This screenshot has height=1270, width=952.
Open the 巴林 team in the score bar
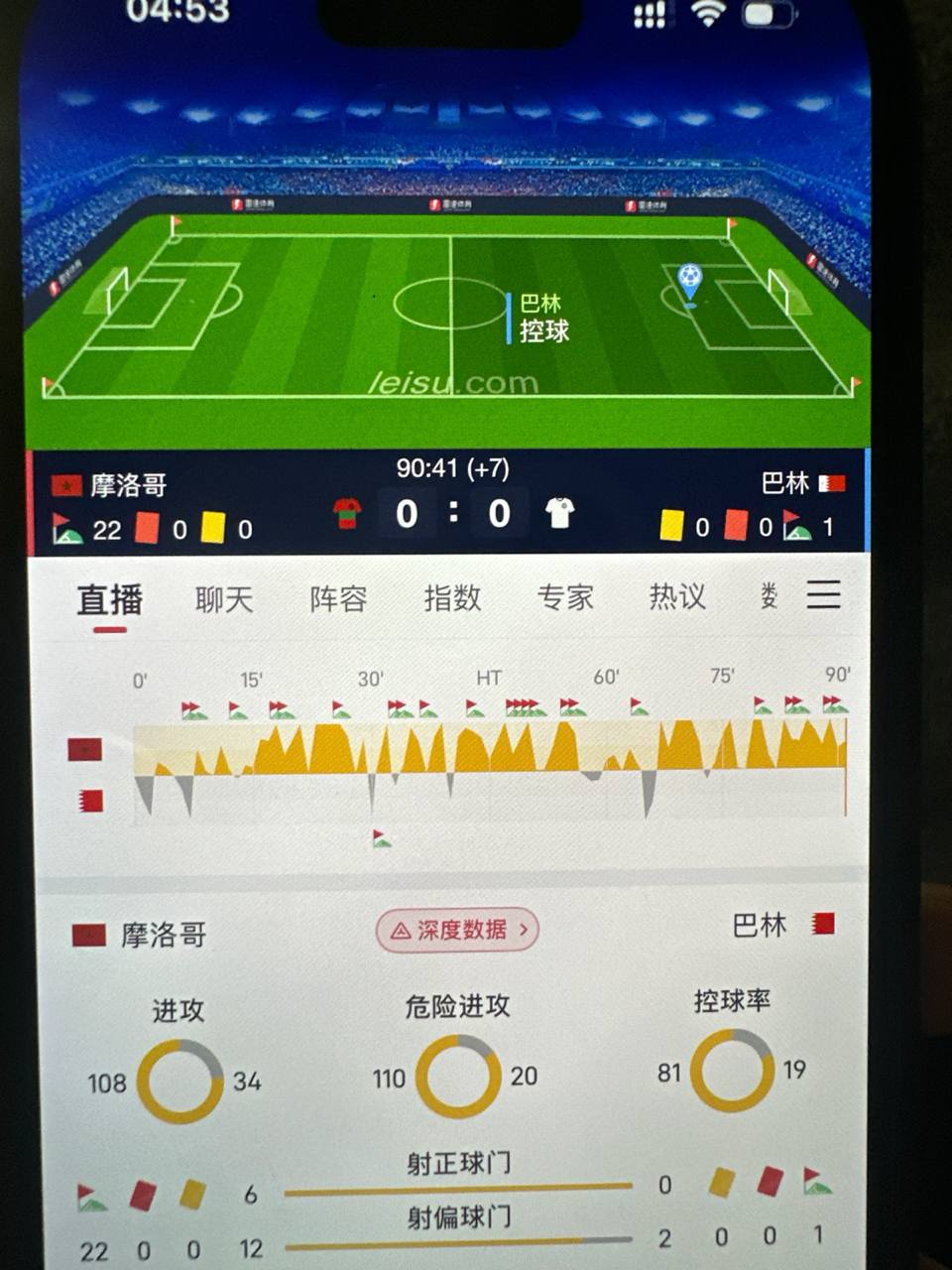click(x=786, y=483)
